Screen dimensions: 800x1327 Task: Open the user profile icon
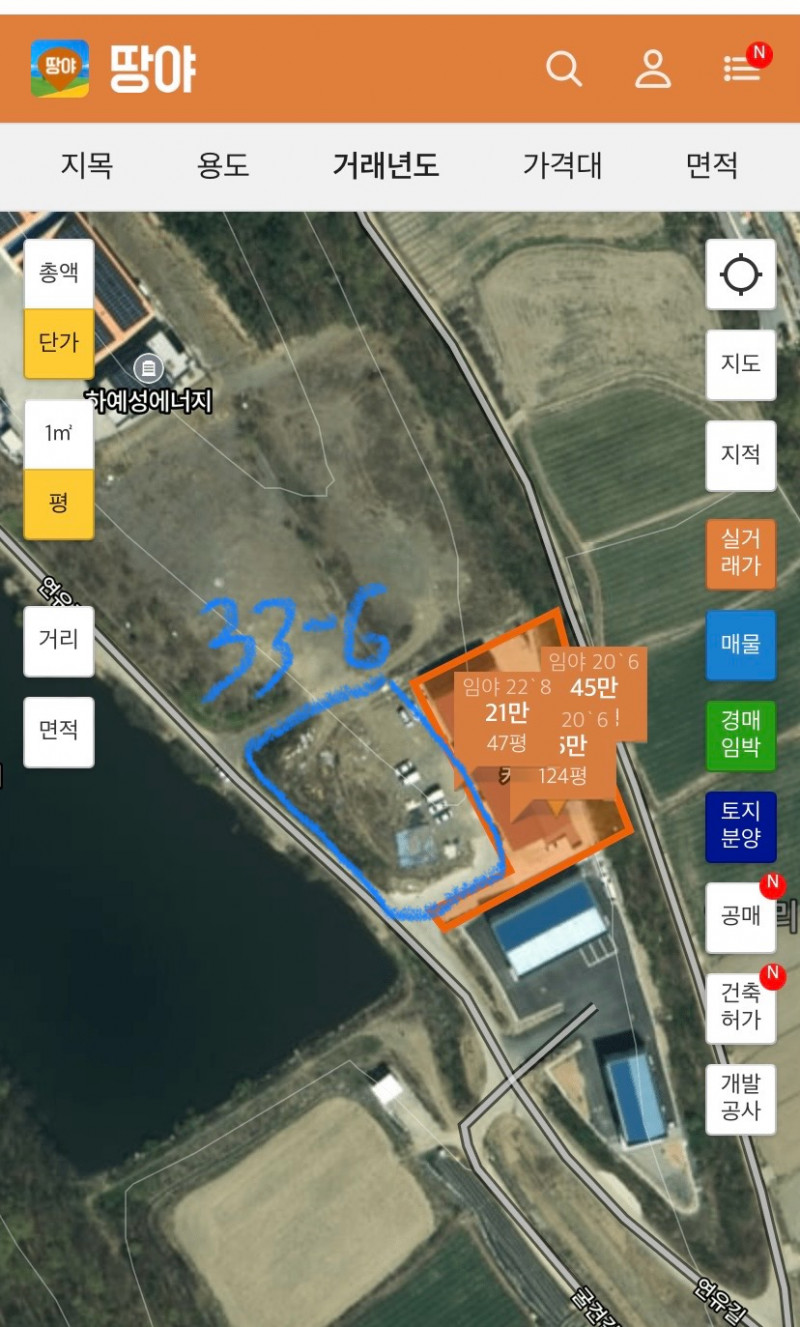coord(653,69)
